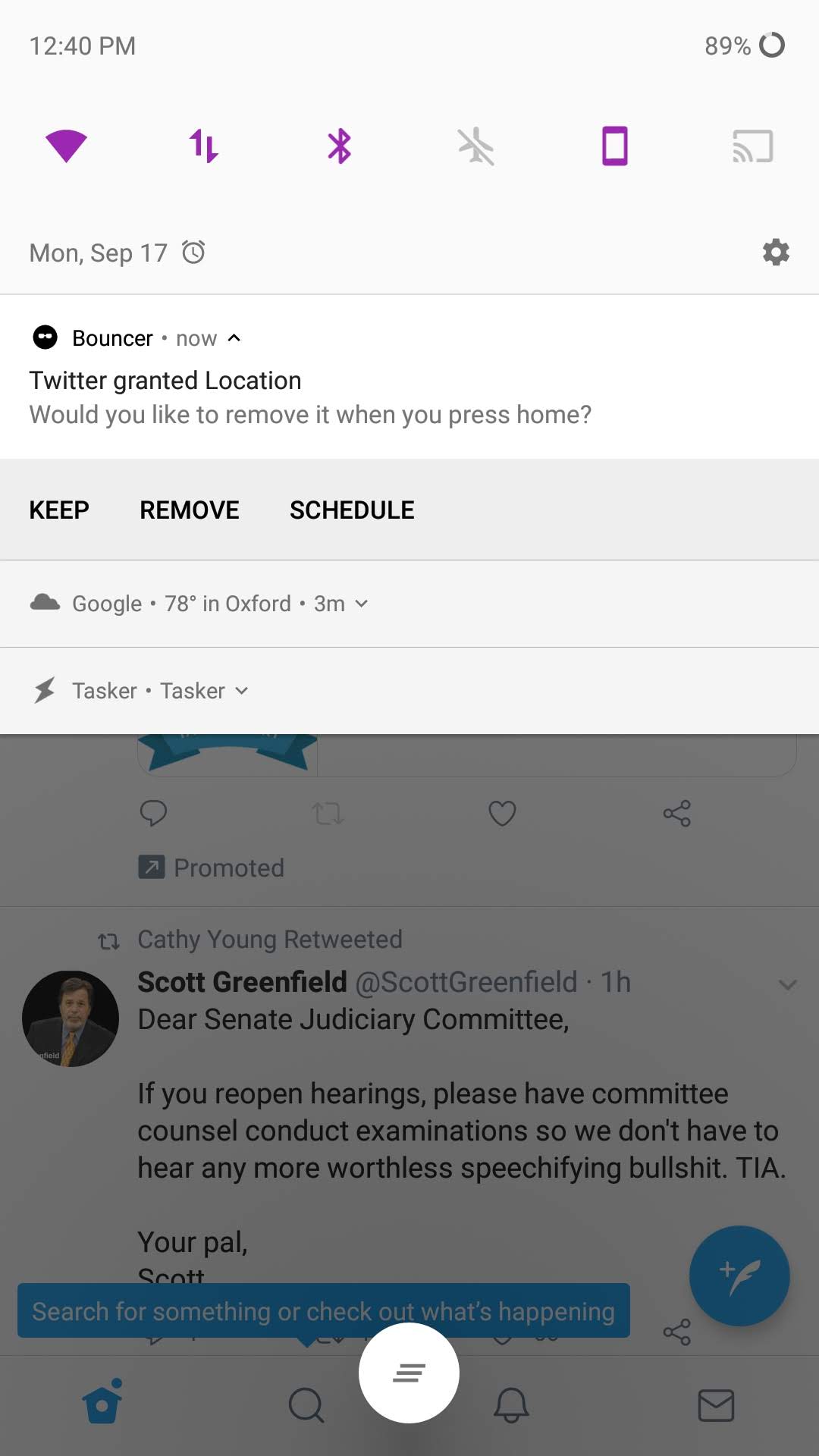This screenshot has width=819, height=1456.
Task: Turn off Bluetooth
Action: (340, 146)
